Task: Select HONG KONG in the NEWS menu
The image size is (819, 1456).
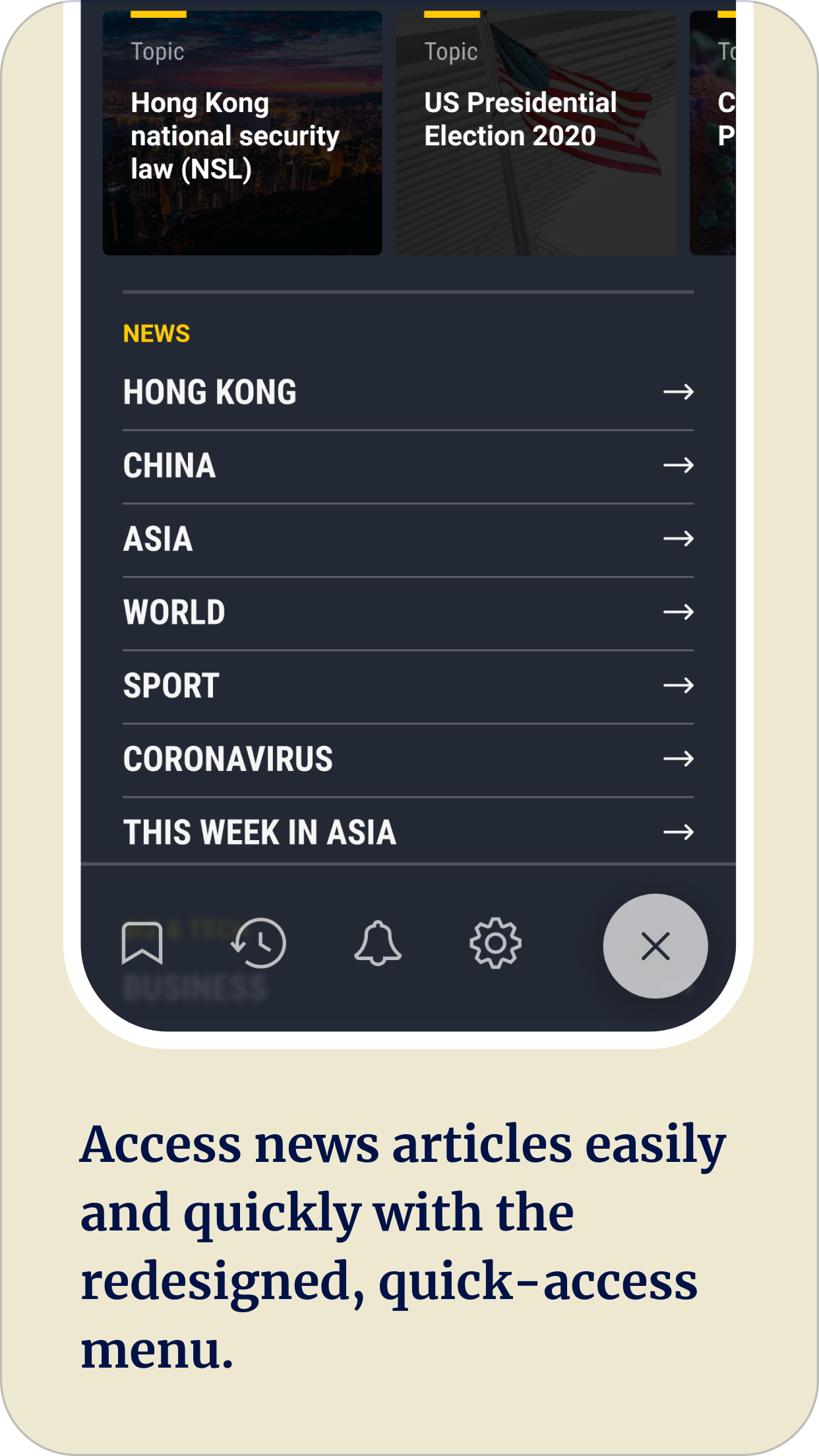Action: [x=210, y=392]
